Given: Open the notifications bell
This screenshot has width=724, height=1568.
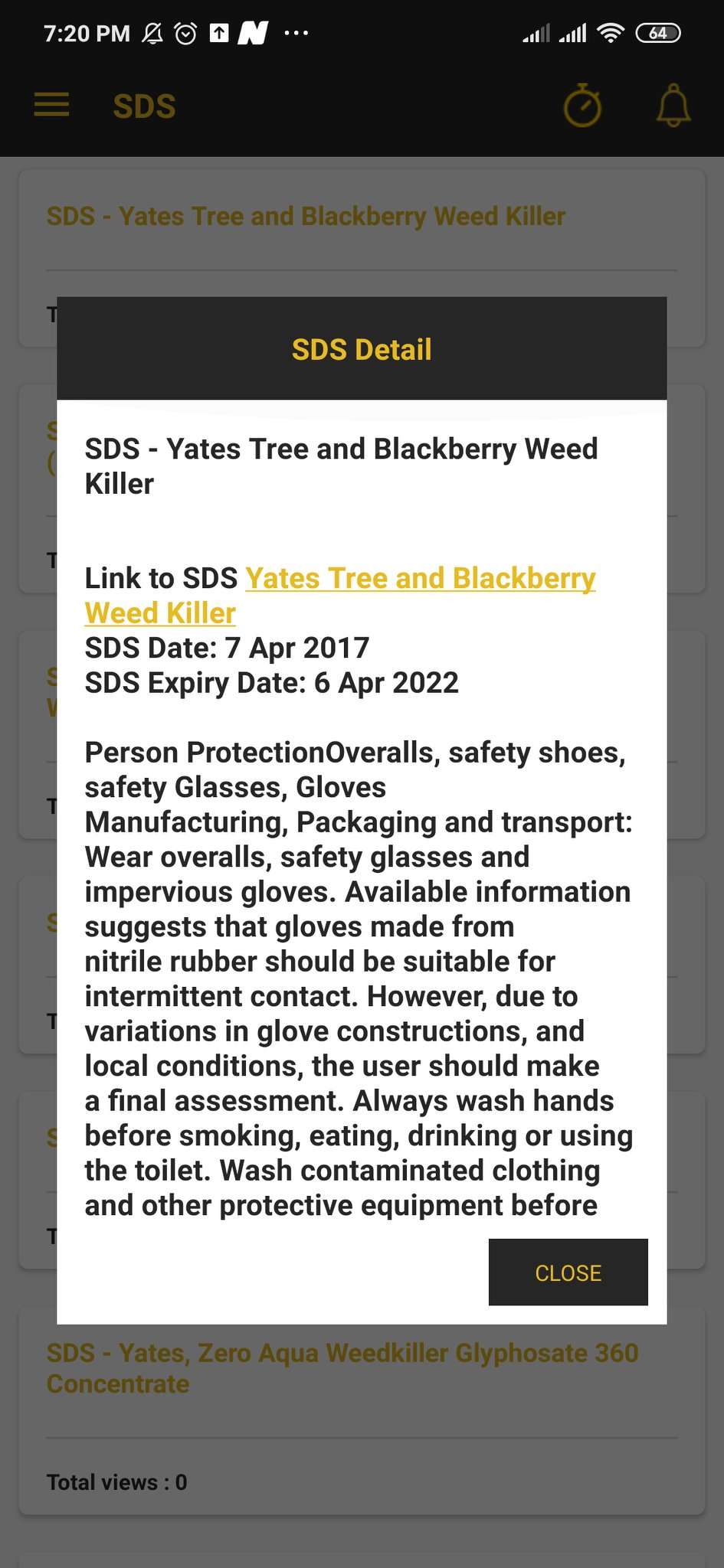Looking at the screenshot, I should (673, 106).
